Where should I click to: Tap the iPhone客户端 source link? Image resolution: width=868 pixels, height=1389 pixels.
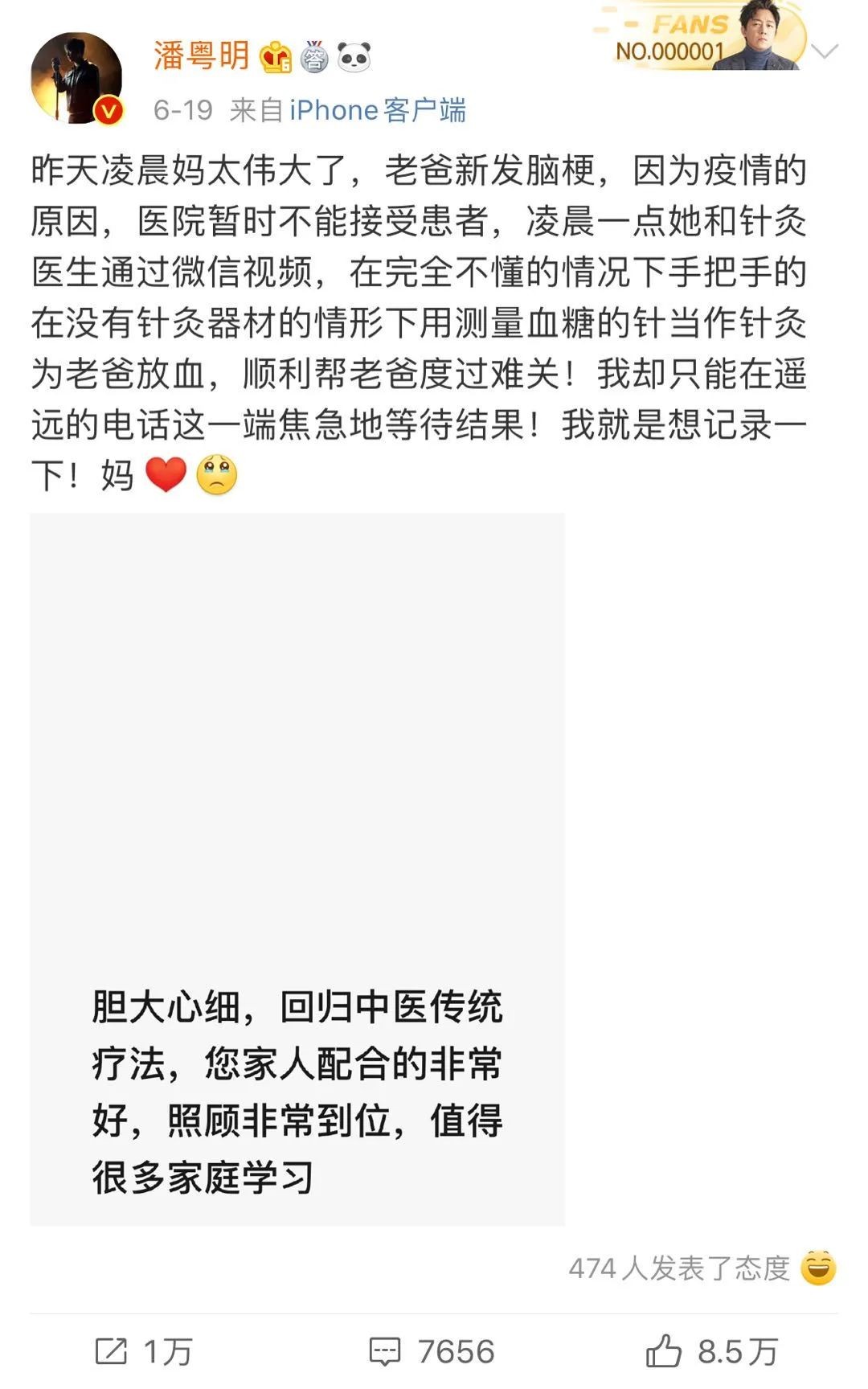click(377, 110)
